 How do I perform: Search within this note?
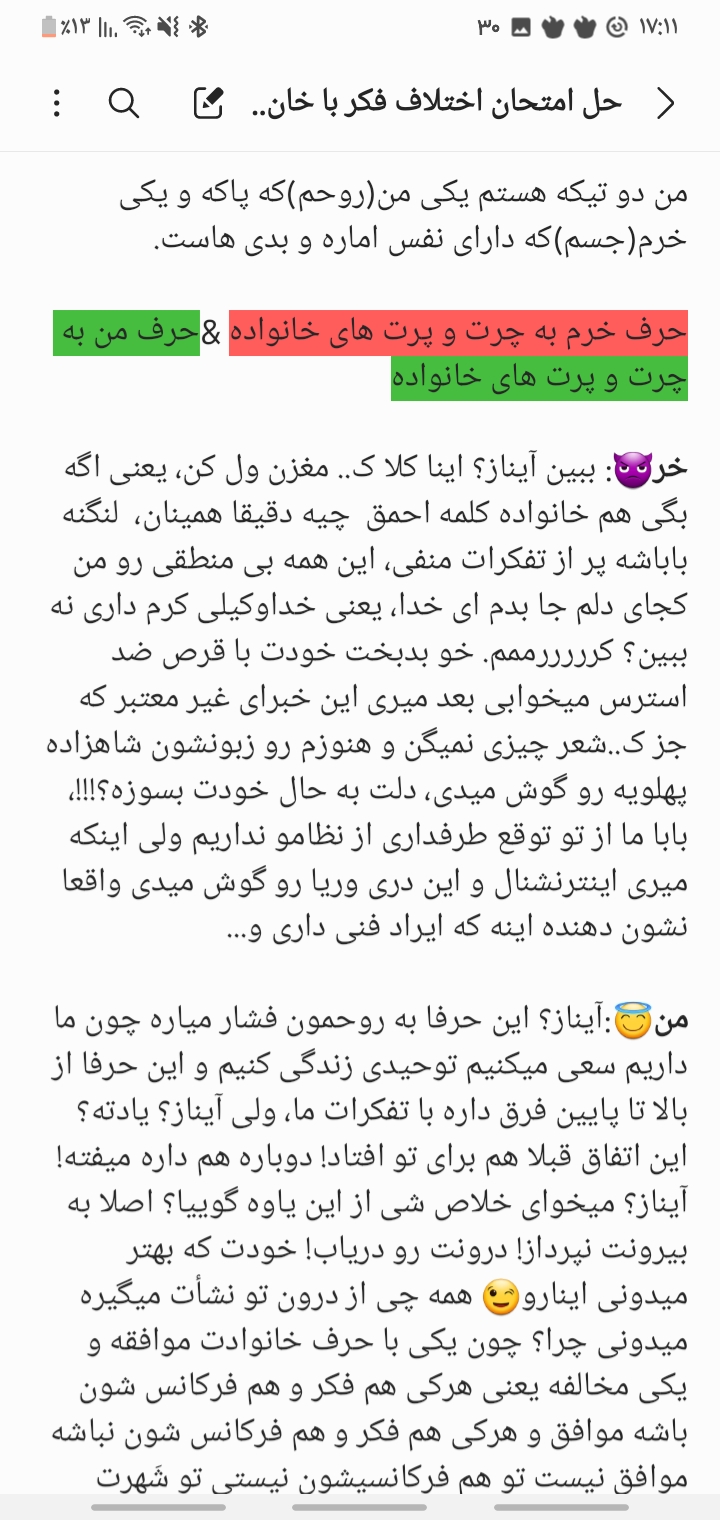click(124, 103)
